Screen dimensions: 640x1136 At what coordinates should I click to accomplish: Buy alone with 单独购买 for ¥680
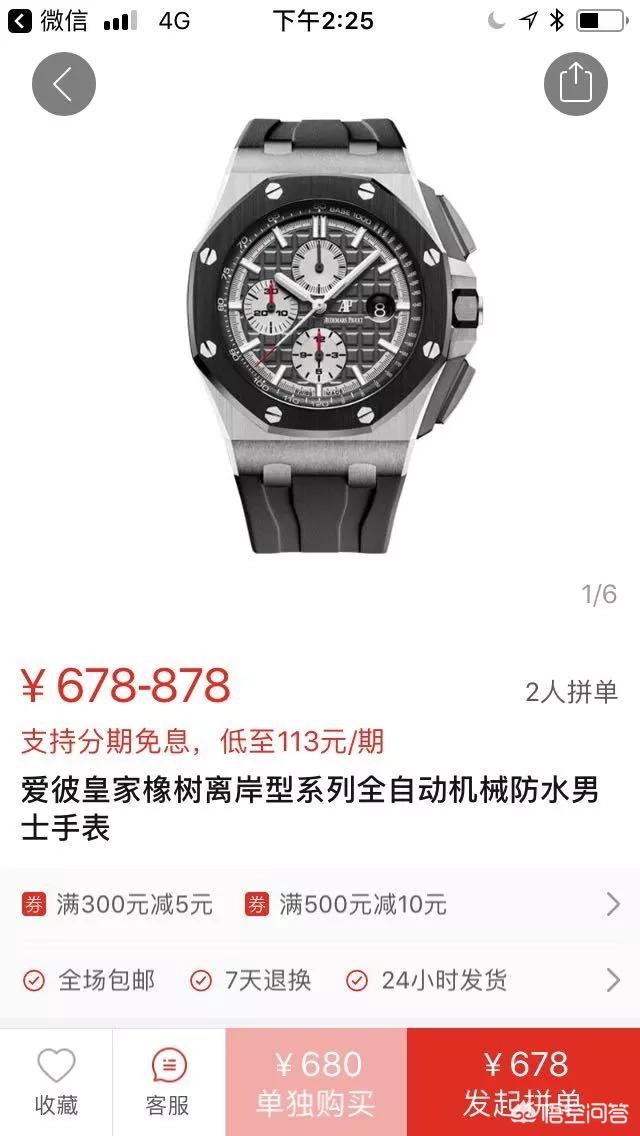pos(316,1083)
